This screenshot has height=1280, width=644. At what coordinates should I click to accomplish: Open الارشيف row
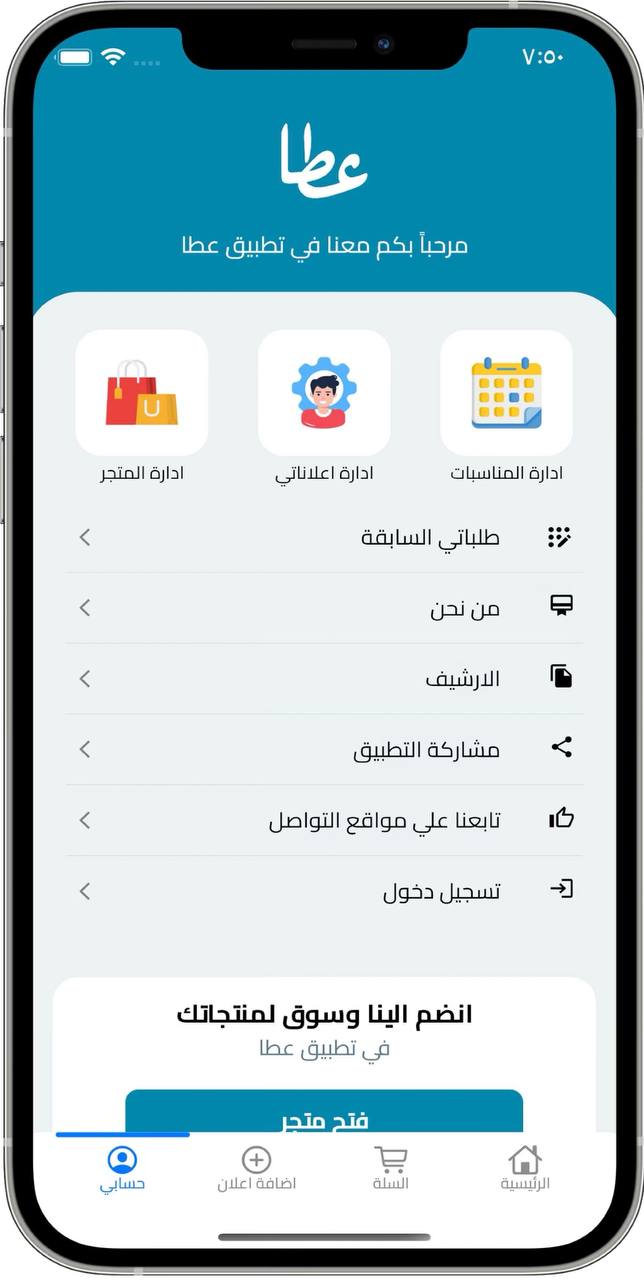pyautogui.click(x=324, y=679)
